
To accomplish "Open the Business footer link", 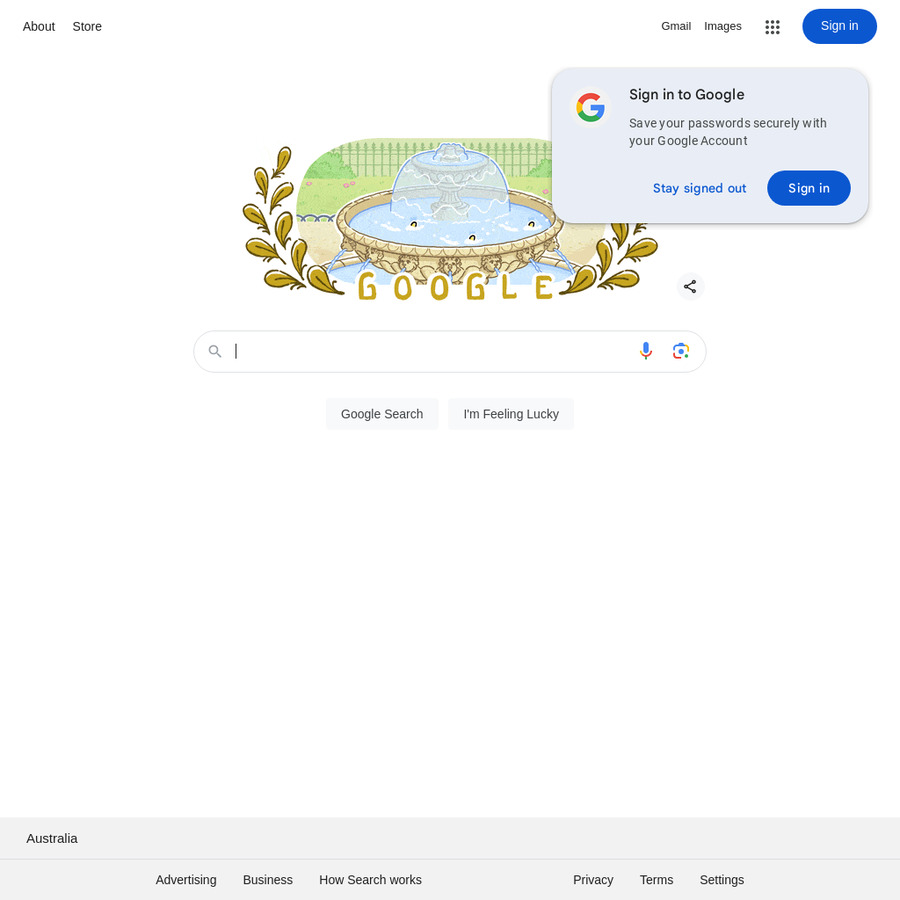I will tap(268, 880).
